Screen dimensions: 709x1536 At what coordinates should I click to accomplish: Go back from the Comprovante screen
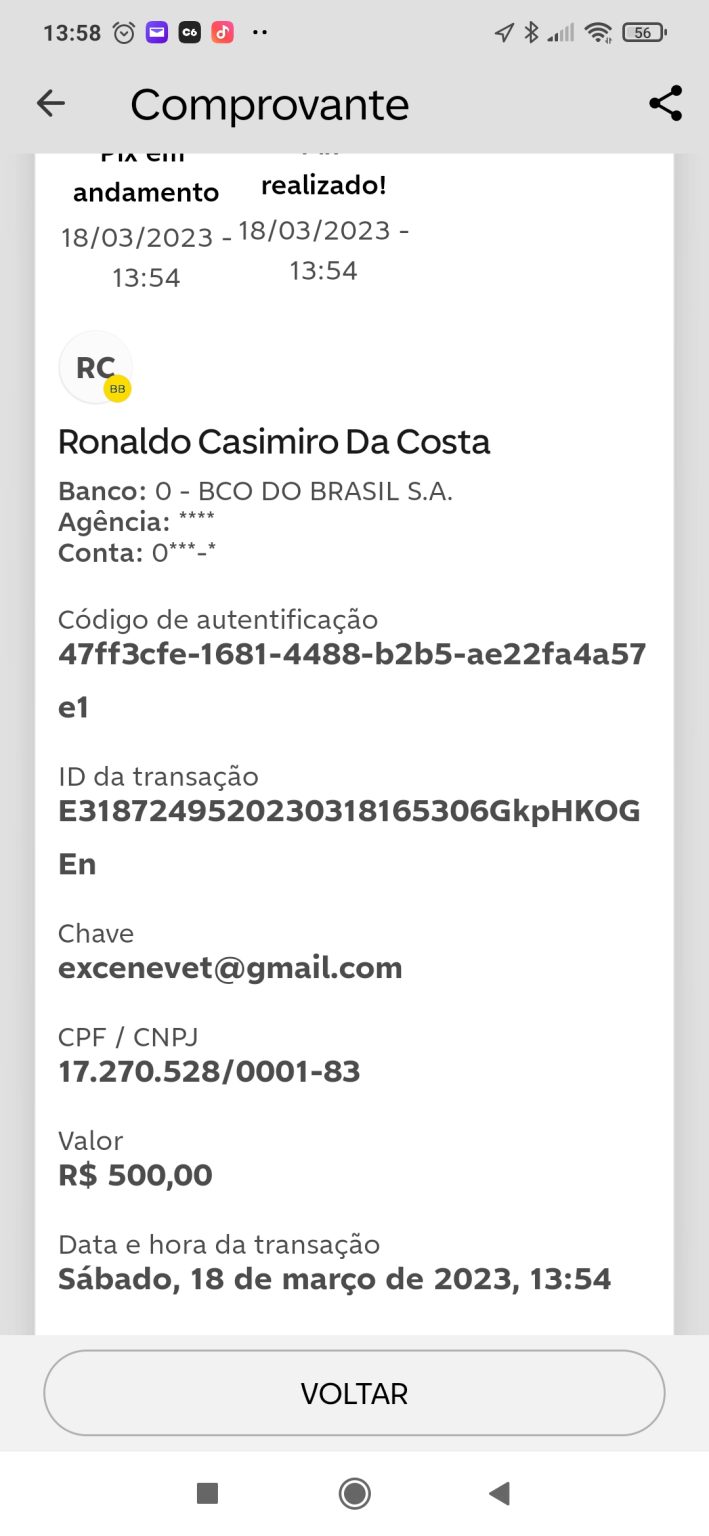pos(50,103)
